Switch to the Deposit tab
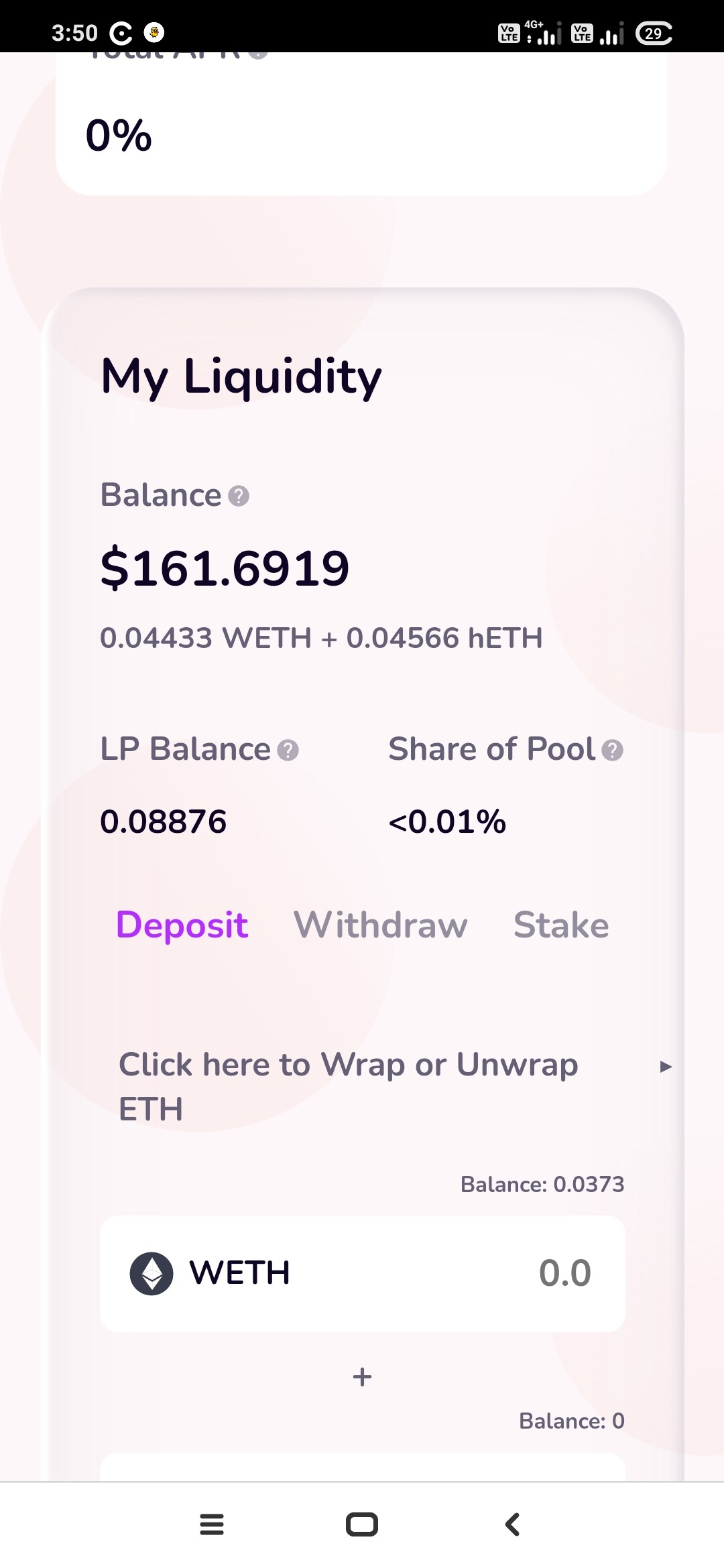Image resolution: width=724 pixels, height=1568 pixels. pyautogui.click(x=182, y=925)
